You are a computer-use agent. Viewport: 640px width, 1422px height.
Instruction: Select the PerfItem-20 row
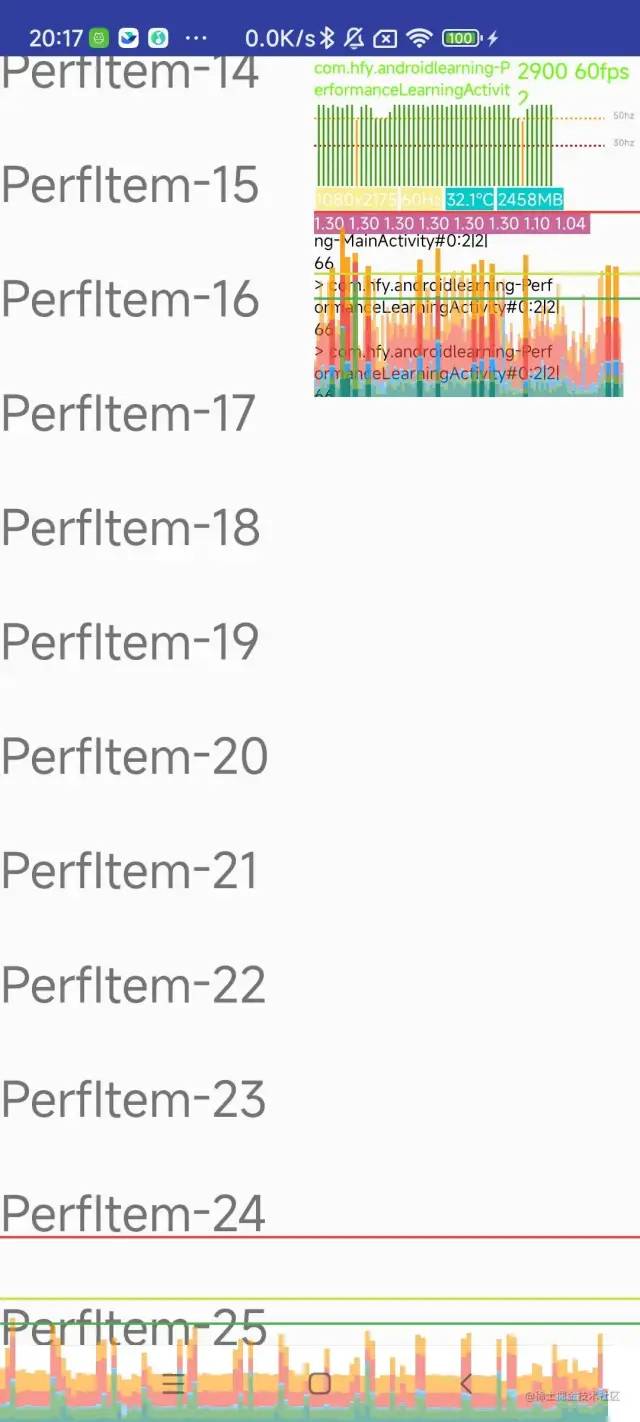pos(134,757)
